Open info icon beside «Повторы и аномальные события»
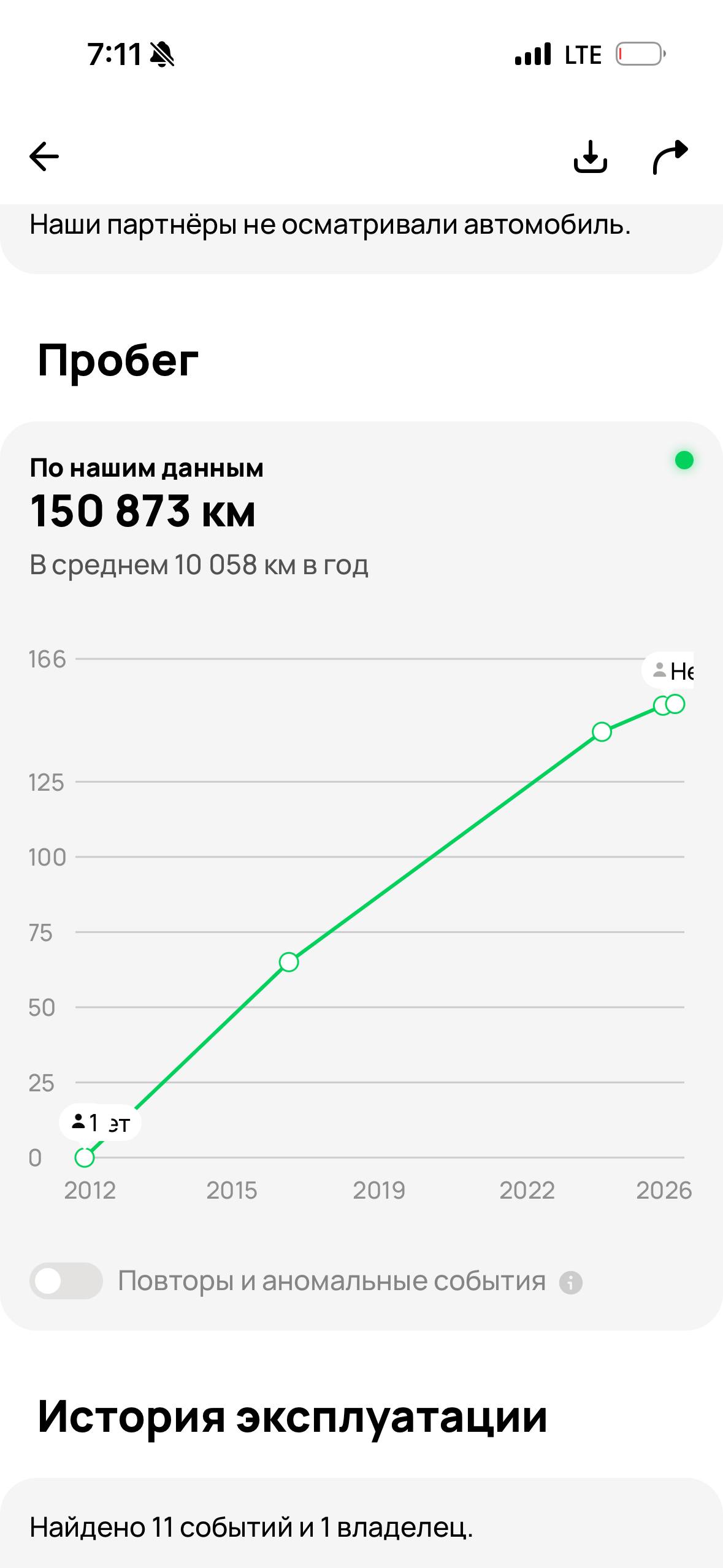The image size is (723, 1568). (570, 1282)
